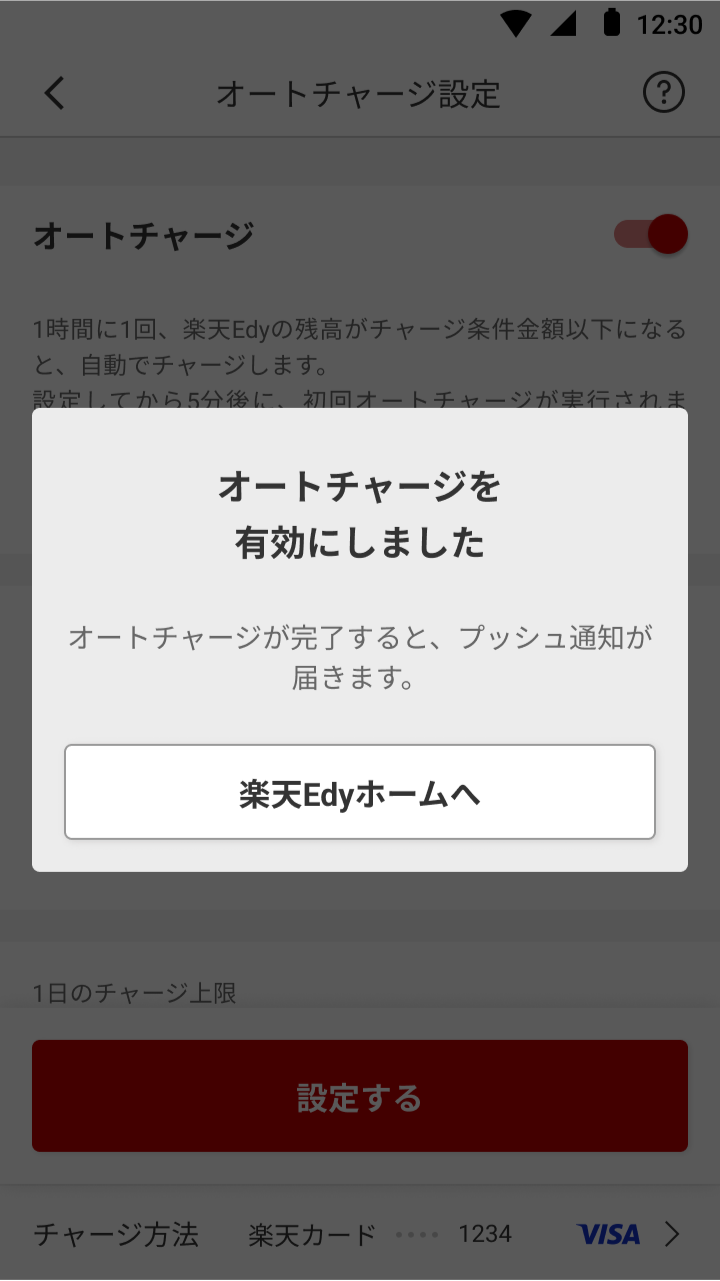Tap the 楽天Edyホームへ button

point(360,792)
